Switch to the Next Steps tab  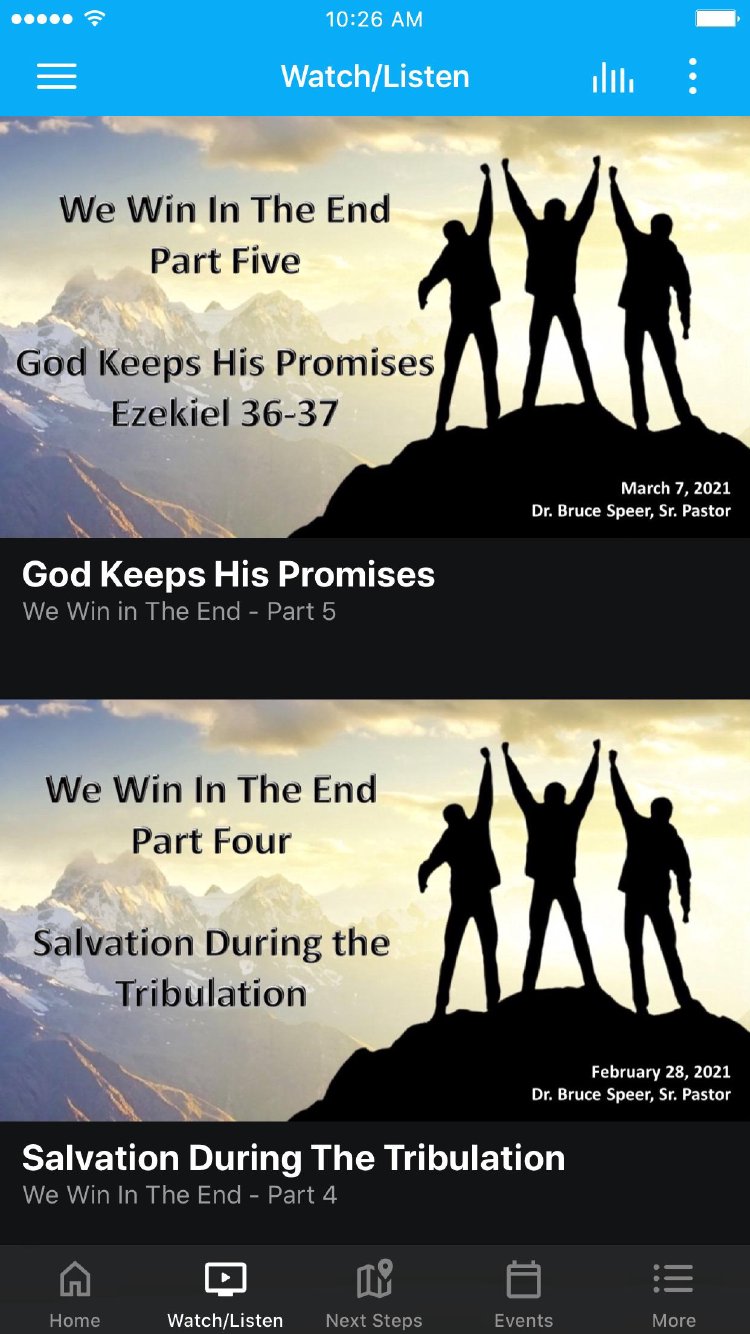pos(374,1292)
